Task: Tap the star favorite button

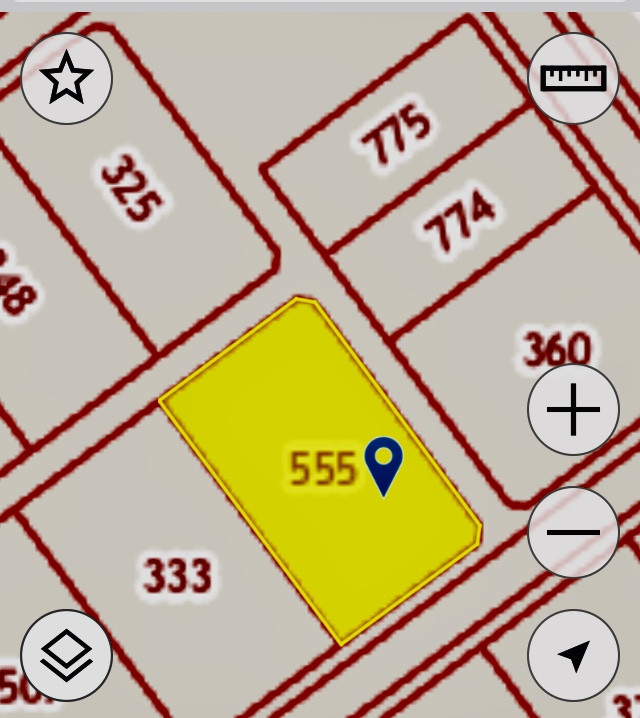Action: tap(66, 78)
